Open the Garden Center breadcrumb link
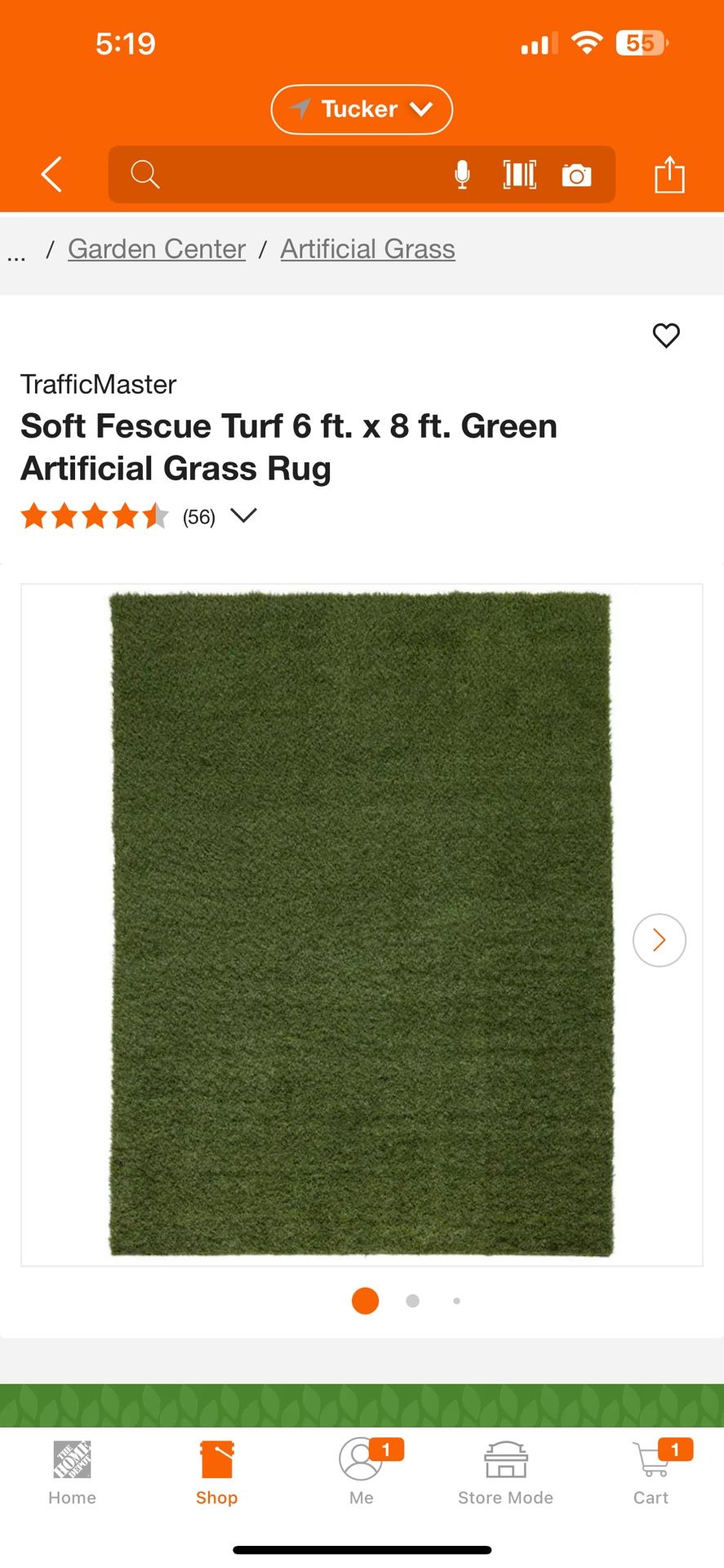Viewport: 724px width, 1568px height. 156,248
